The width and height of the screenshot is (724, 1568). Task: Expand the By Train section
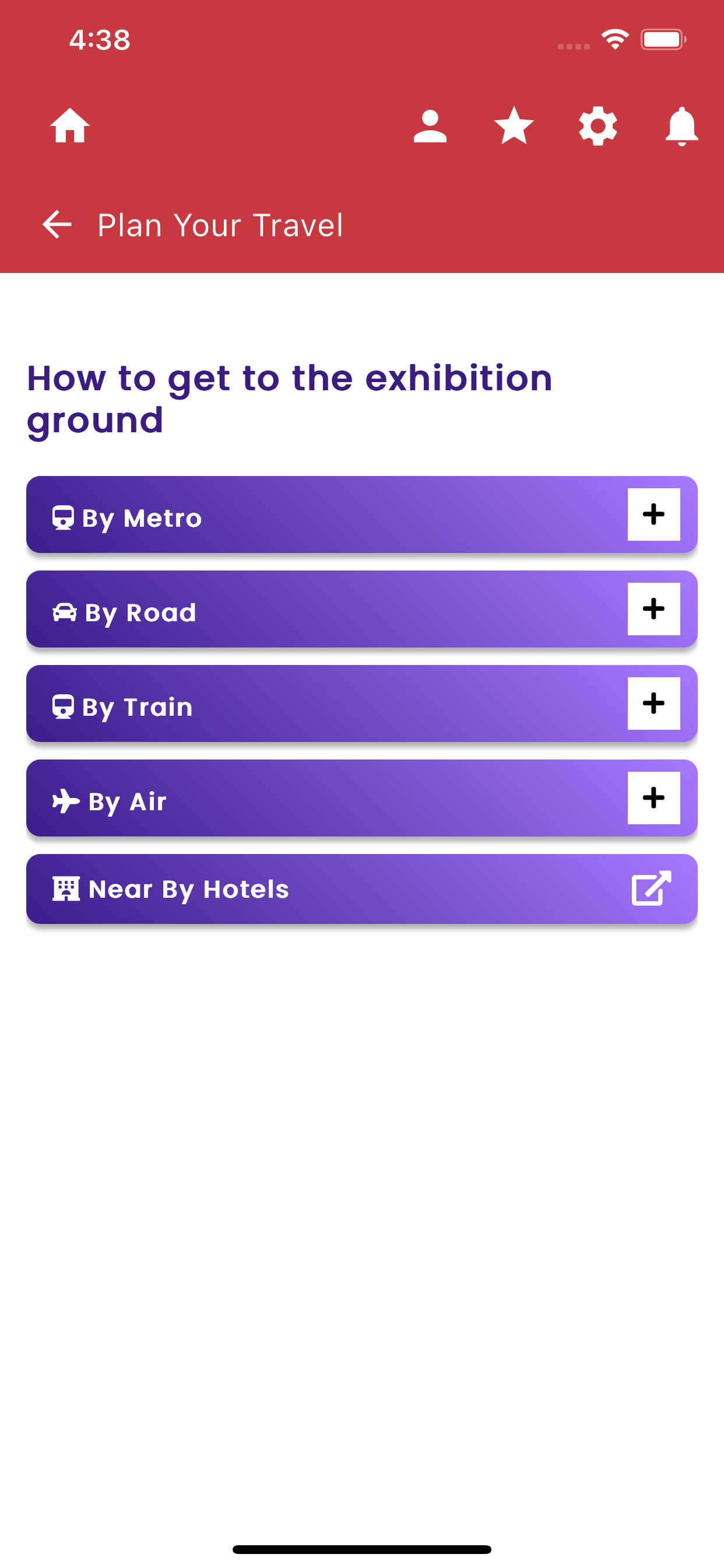click(x=654, y=703)
